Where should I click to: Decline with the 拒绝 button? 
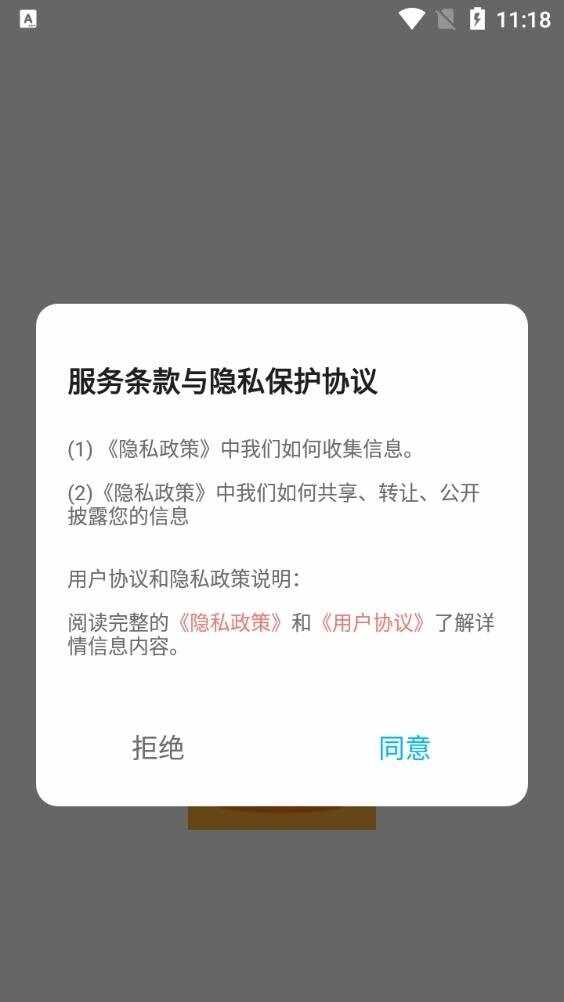pyautogui.click(x=158, y=748)
